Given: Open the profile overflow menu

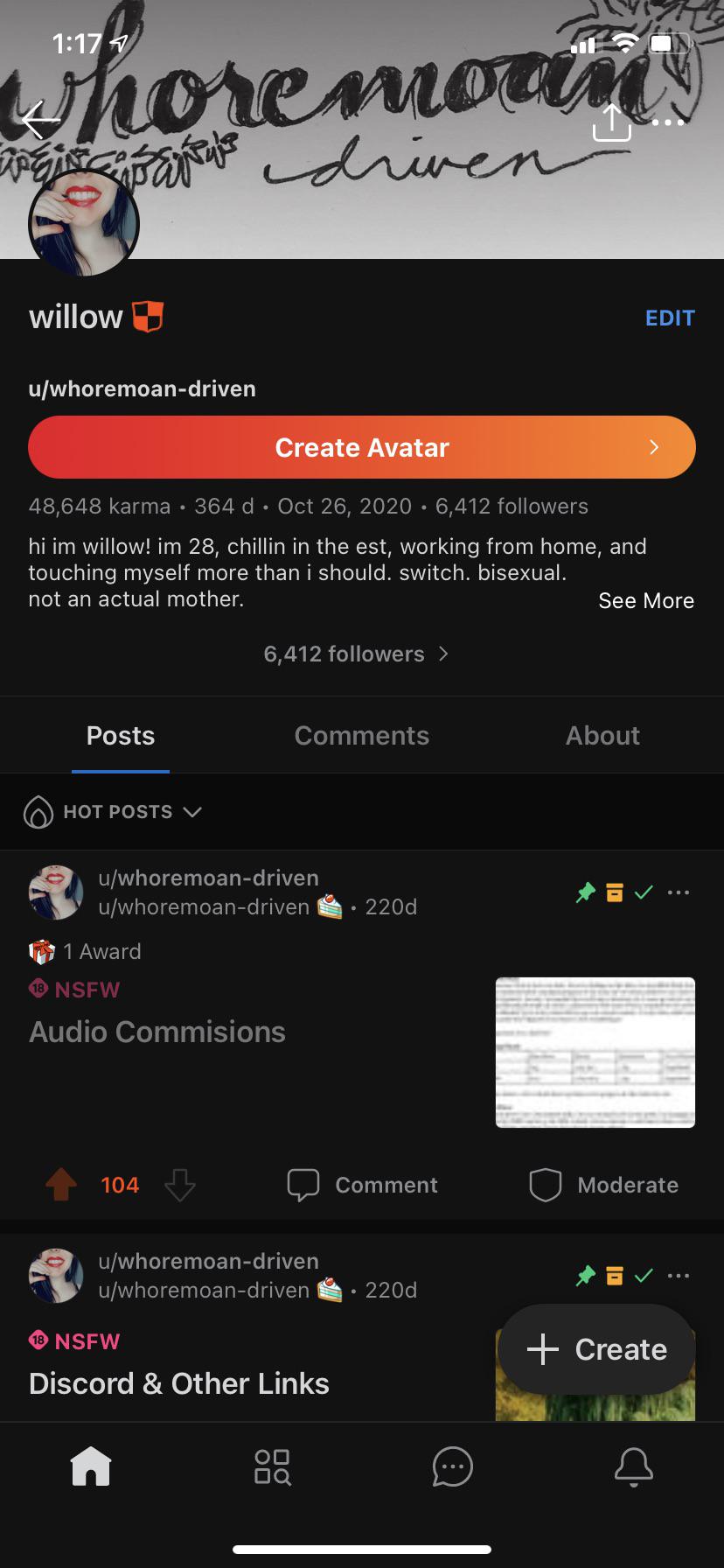Looking at the screenshot, I should point(668,122).
